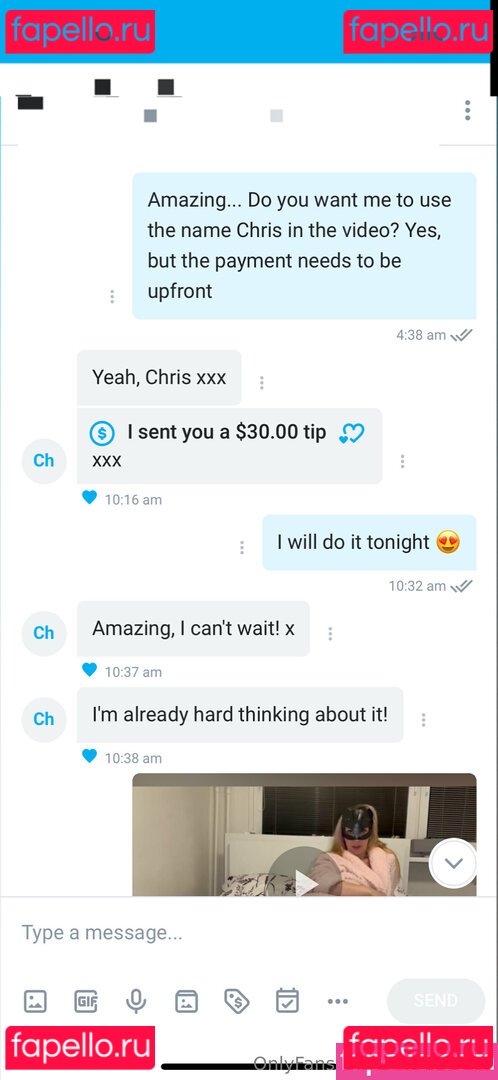Screen dimensions: 498x1080
Task: Set a message price with the tag icon
Action: (x=236, y=1001)
